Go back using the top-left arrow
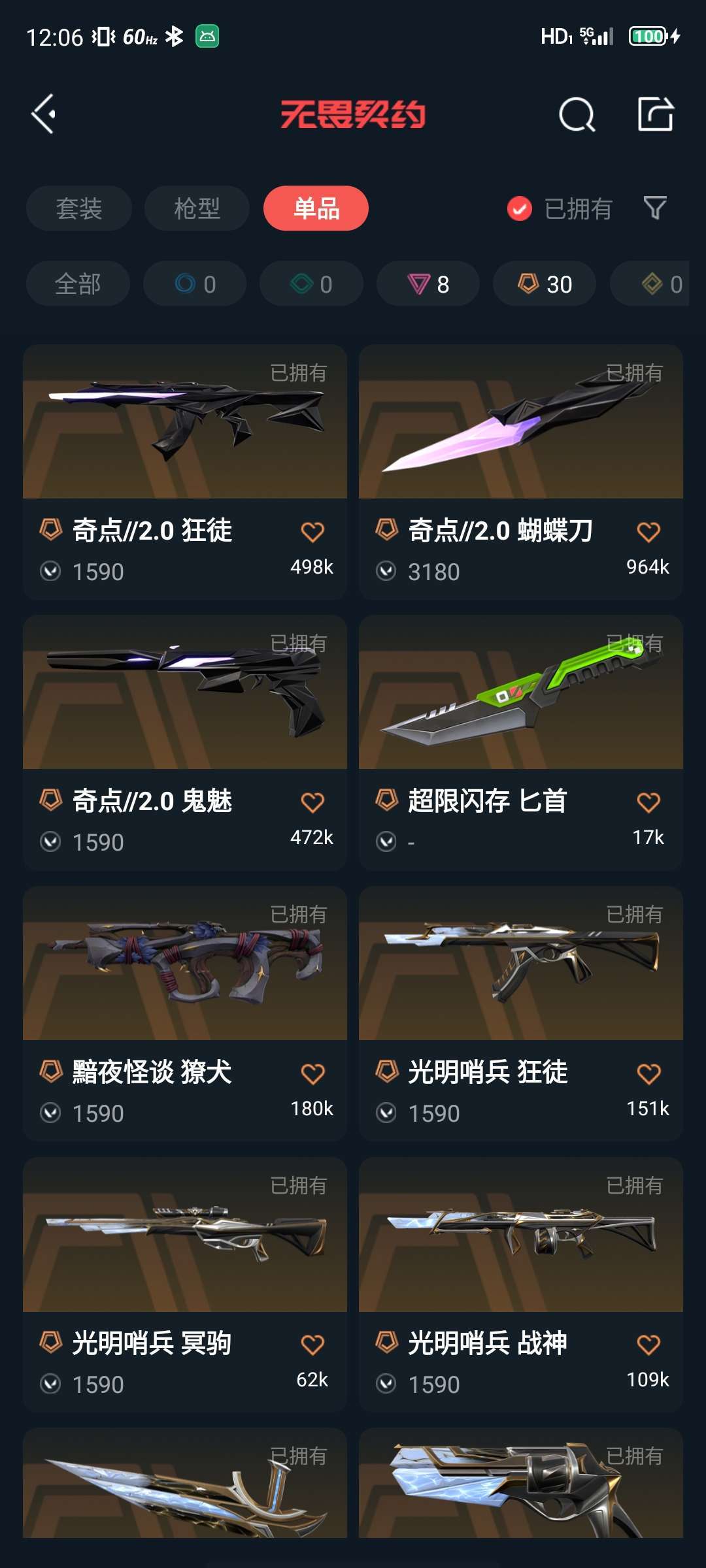 pos(43,114)
